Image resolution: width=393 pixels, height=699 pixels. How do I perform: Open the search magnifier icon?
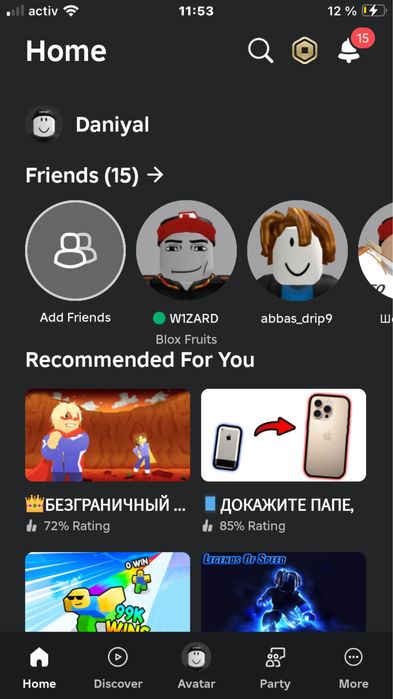[x=261, y=50]
